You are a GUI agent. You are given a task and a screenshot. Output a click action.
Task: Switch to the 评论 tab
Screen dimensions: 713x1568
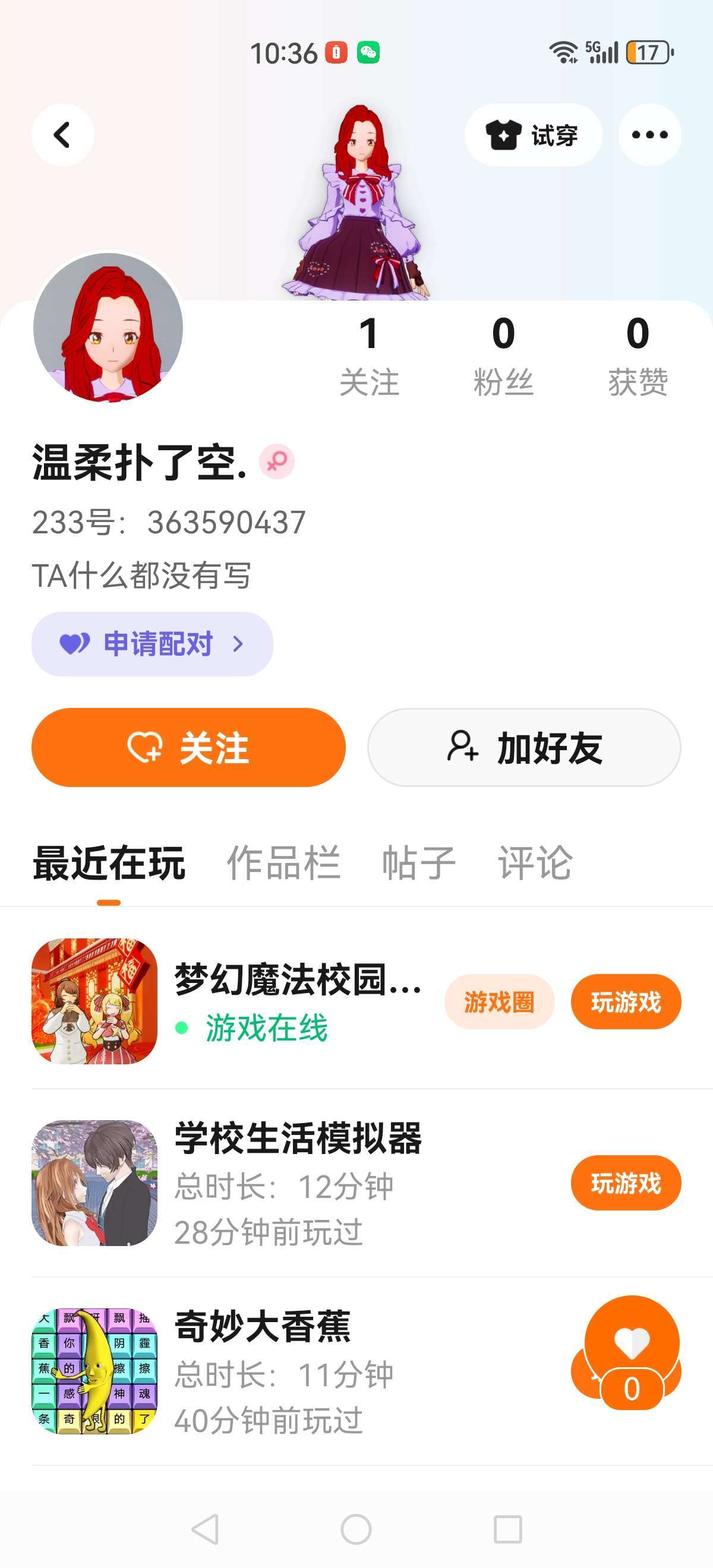535,863
